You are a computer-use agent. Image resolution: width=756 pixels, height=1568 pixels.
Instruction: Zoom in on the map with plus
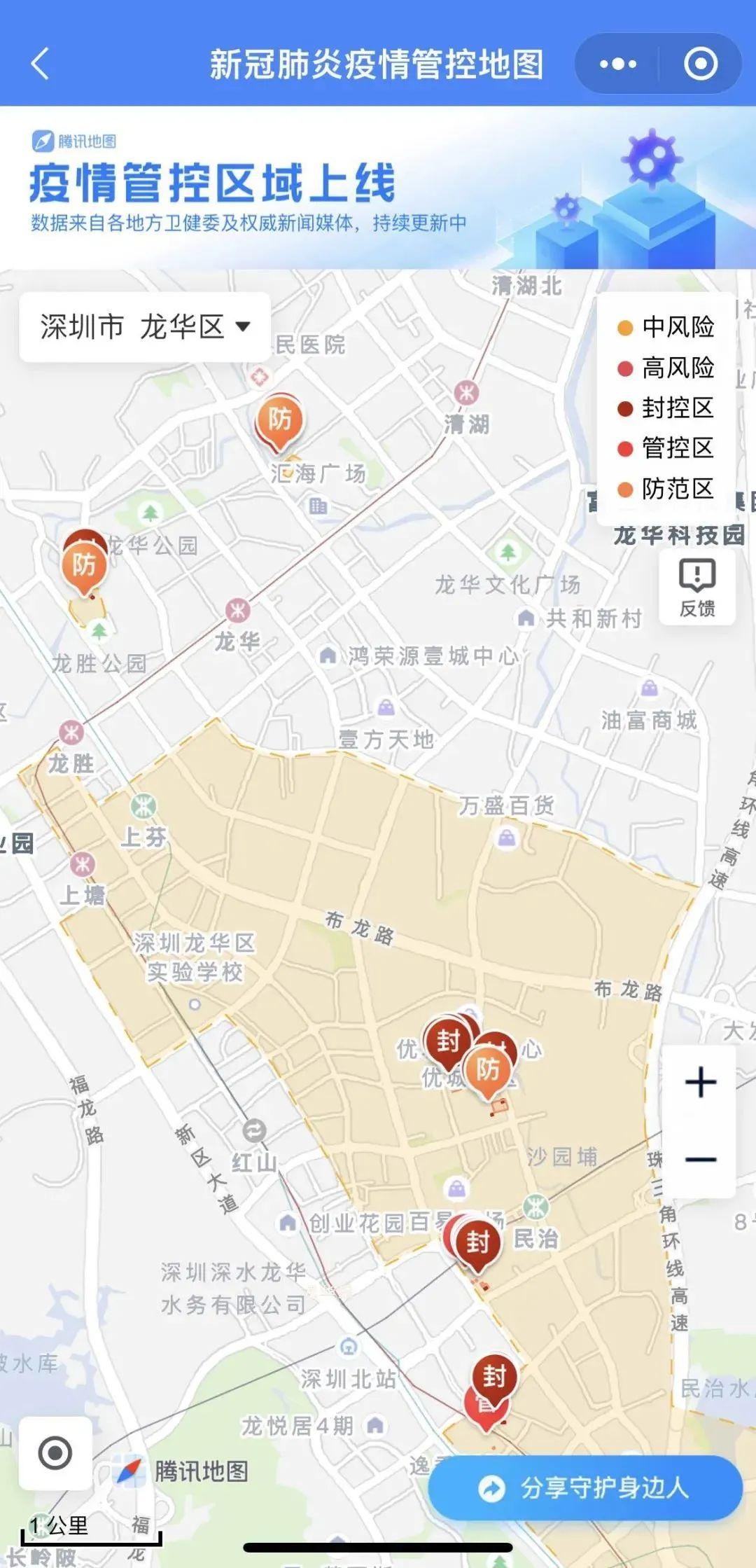point(700,1083)
